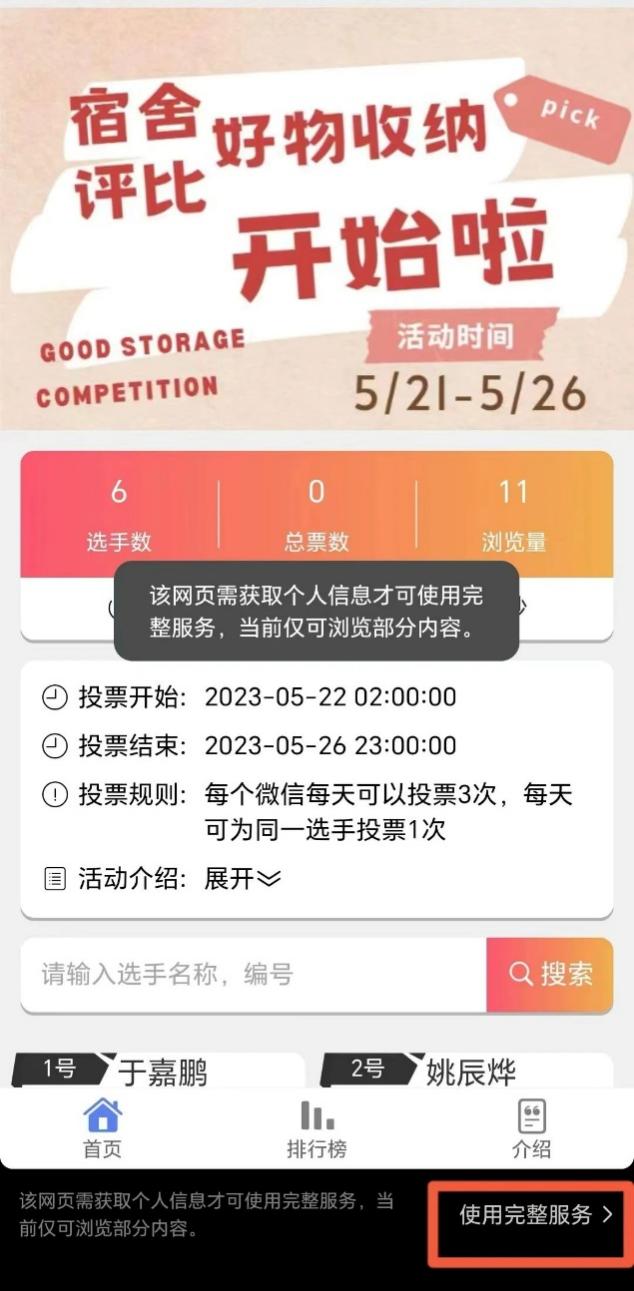Switch to the 排行榜 tab
Screen dimensions: 634x1291
click(316, 1130)
